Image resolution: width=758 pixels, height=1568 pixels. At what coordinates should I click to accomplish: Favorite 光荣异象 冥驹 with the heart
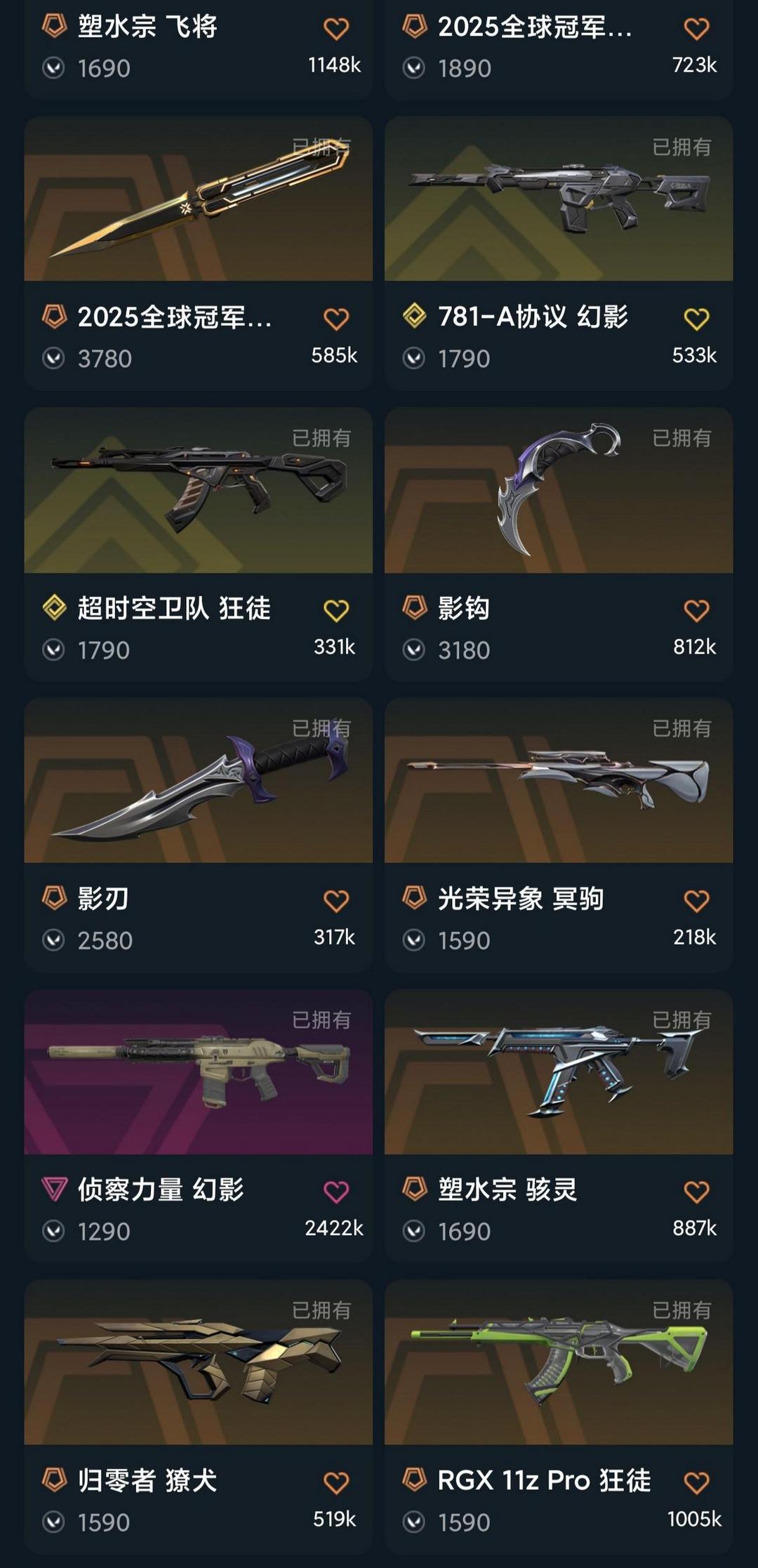(x=696, y=901)
